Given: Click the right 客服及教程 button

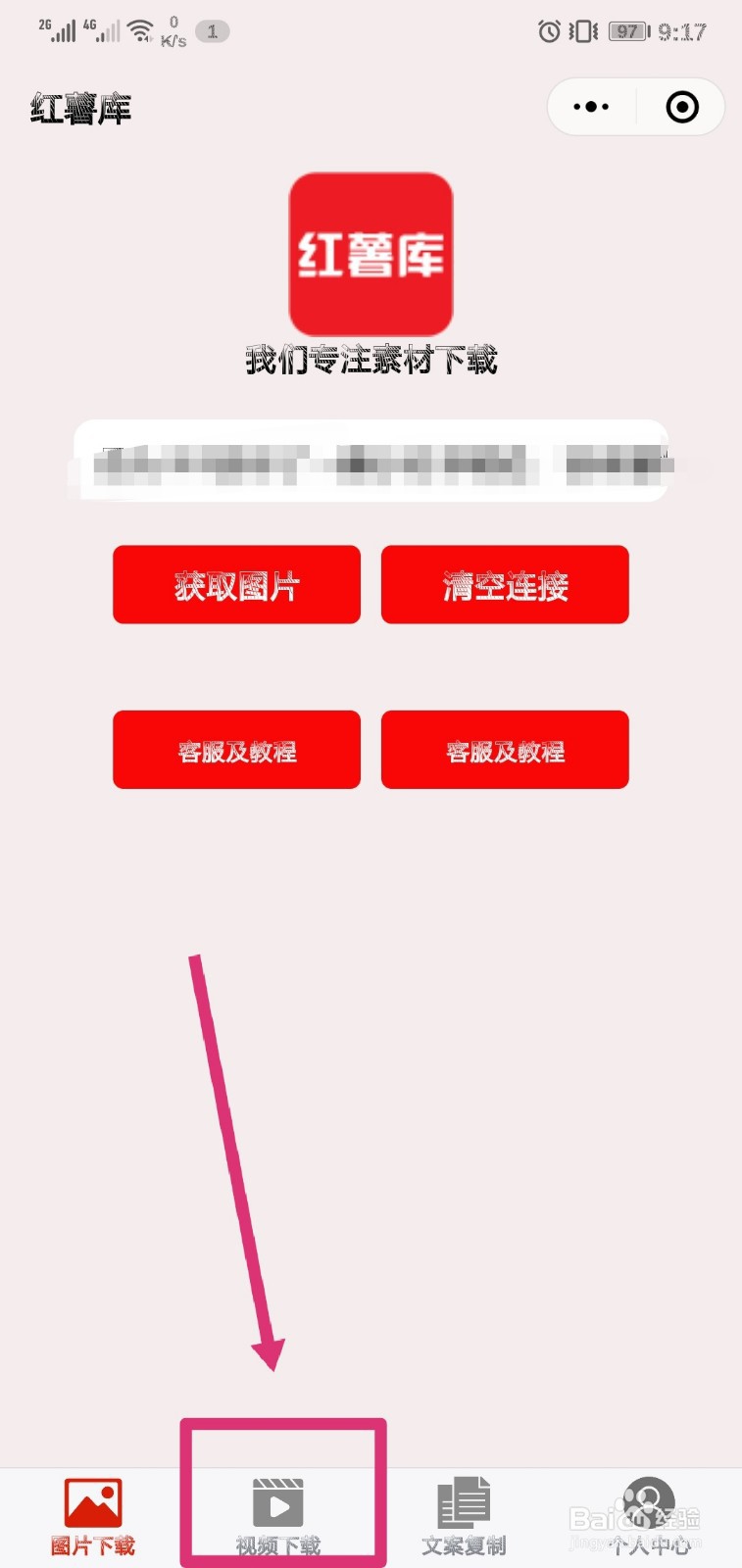Looking at the screenshot, I should pyautogui.click(x=505, y=750).
